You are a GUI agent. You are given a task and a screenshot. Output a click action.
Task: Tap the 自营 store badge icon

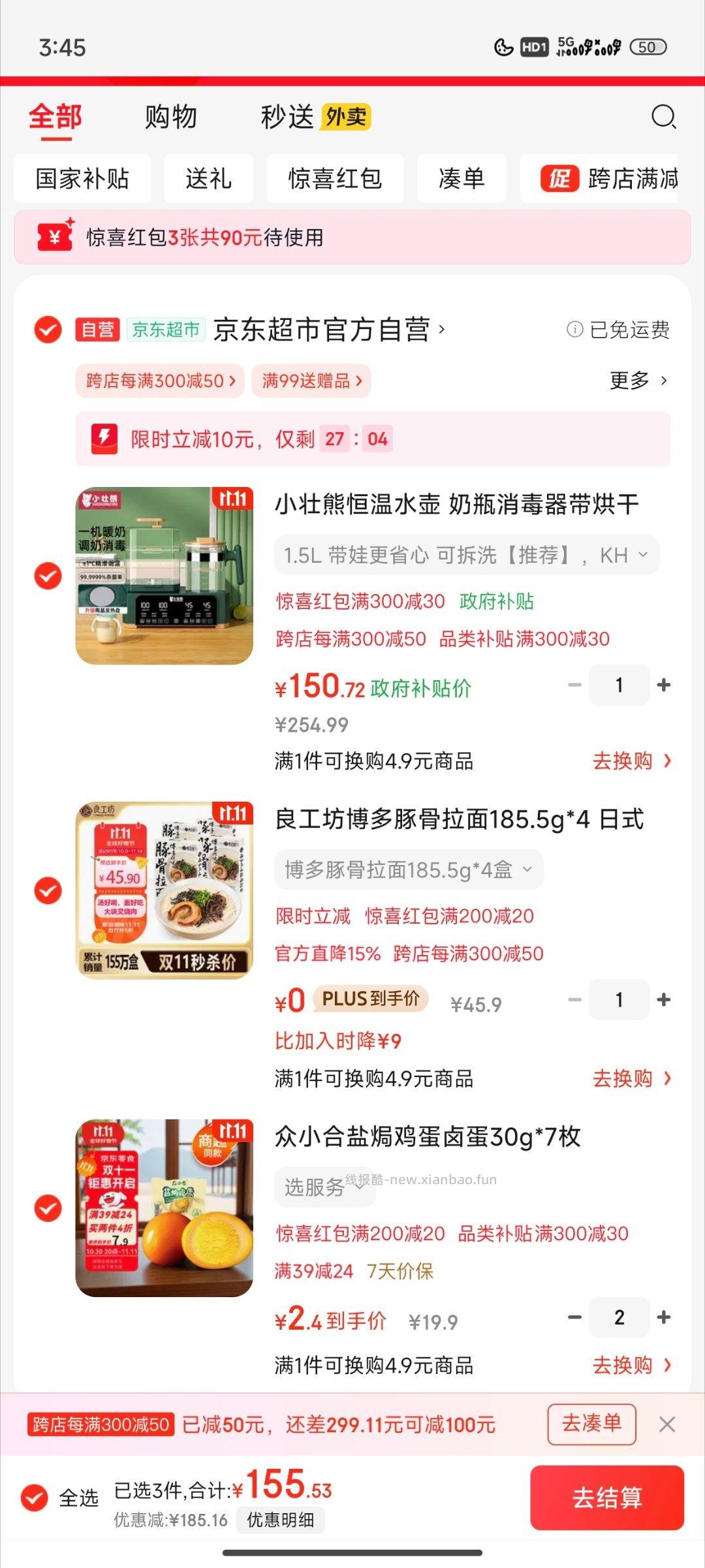coord(97,330)
